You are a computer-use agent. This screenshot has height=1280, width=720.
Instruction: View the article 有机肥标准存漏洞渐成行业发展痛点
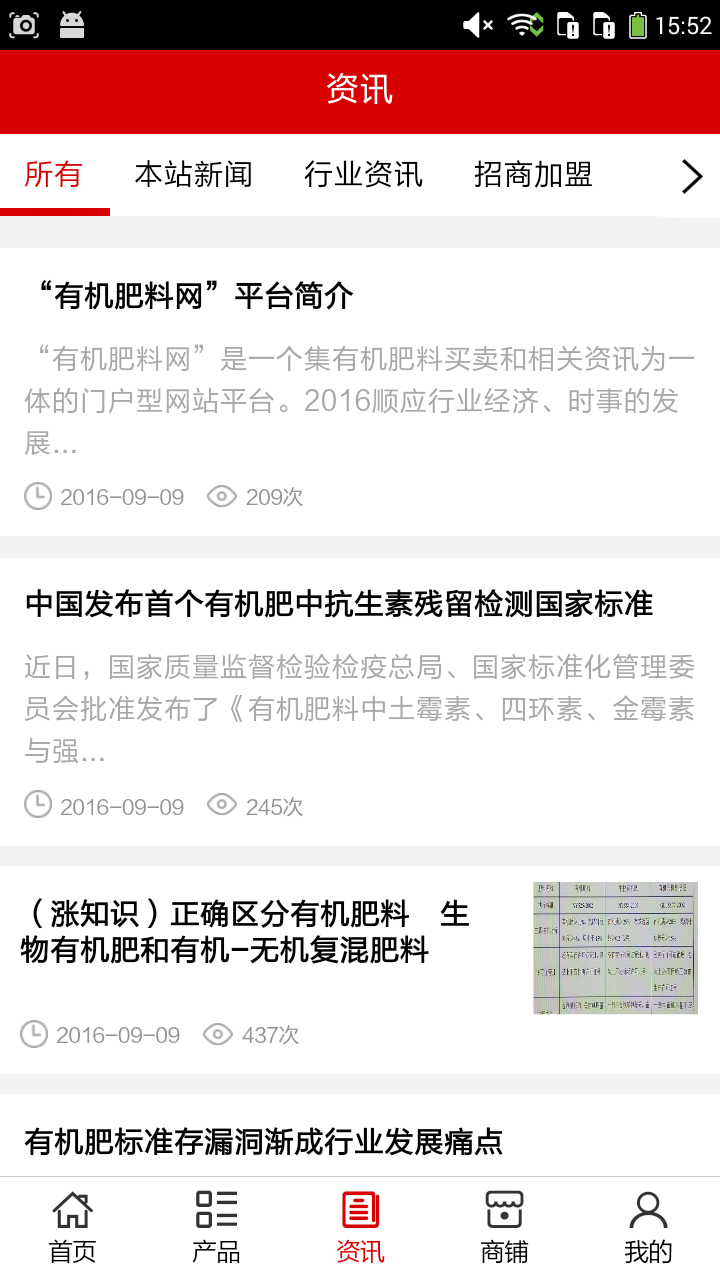tap(263, 1142)
